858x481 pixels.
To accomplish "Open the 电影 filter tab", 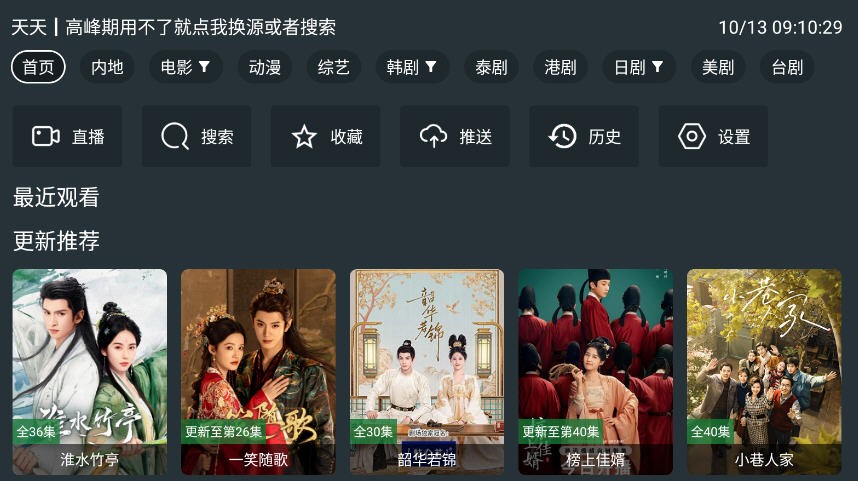I will click(186, 67).
